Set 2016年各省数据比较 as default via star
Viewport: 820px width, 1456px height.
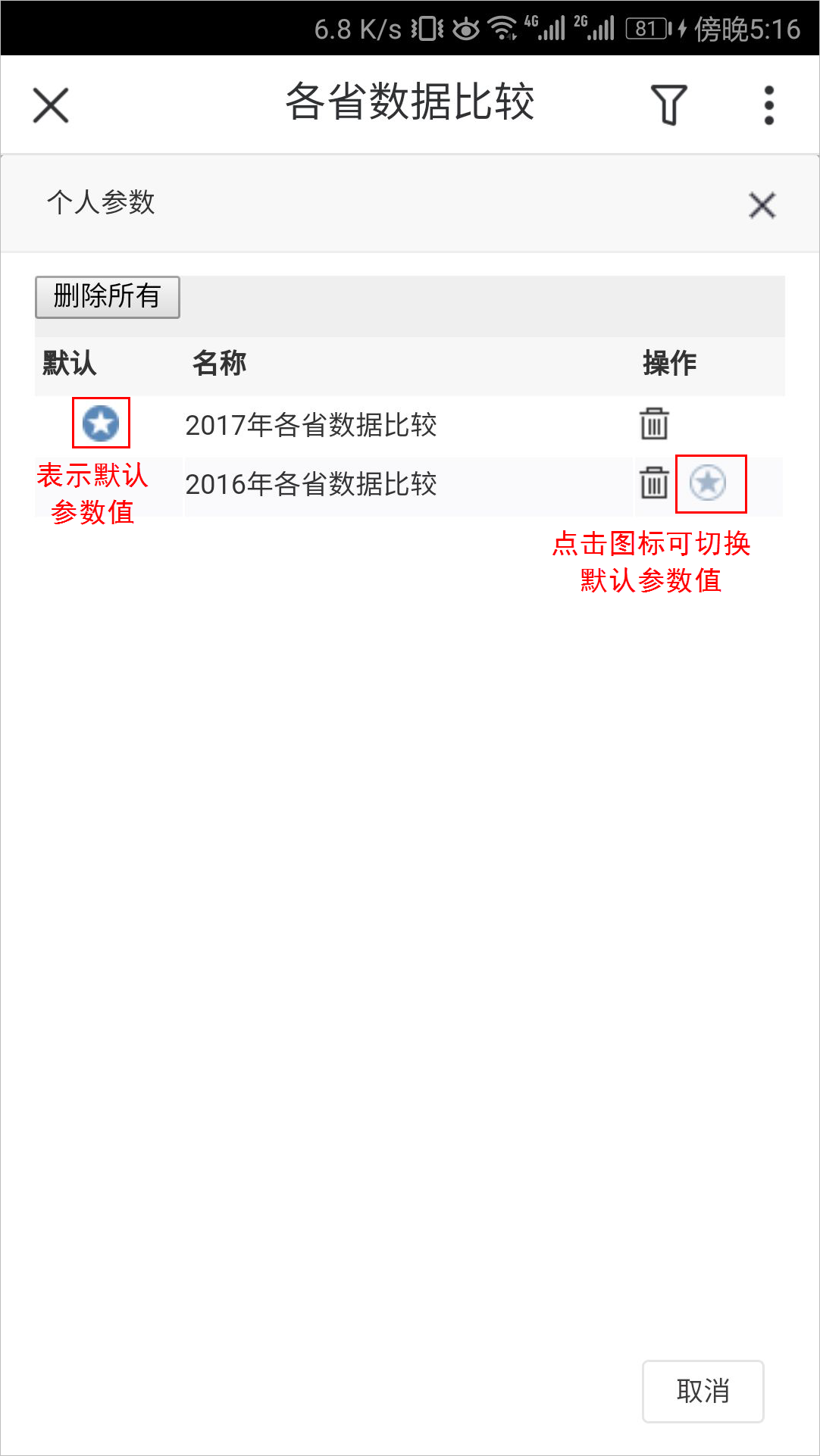coord(708,483)
